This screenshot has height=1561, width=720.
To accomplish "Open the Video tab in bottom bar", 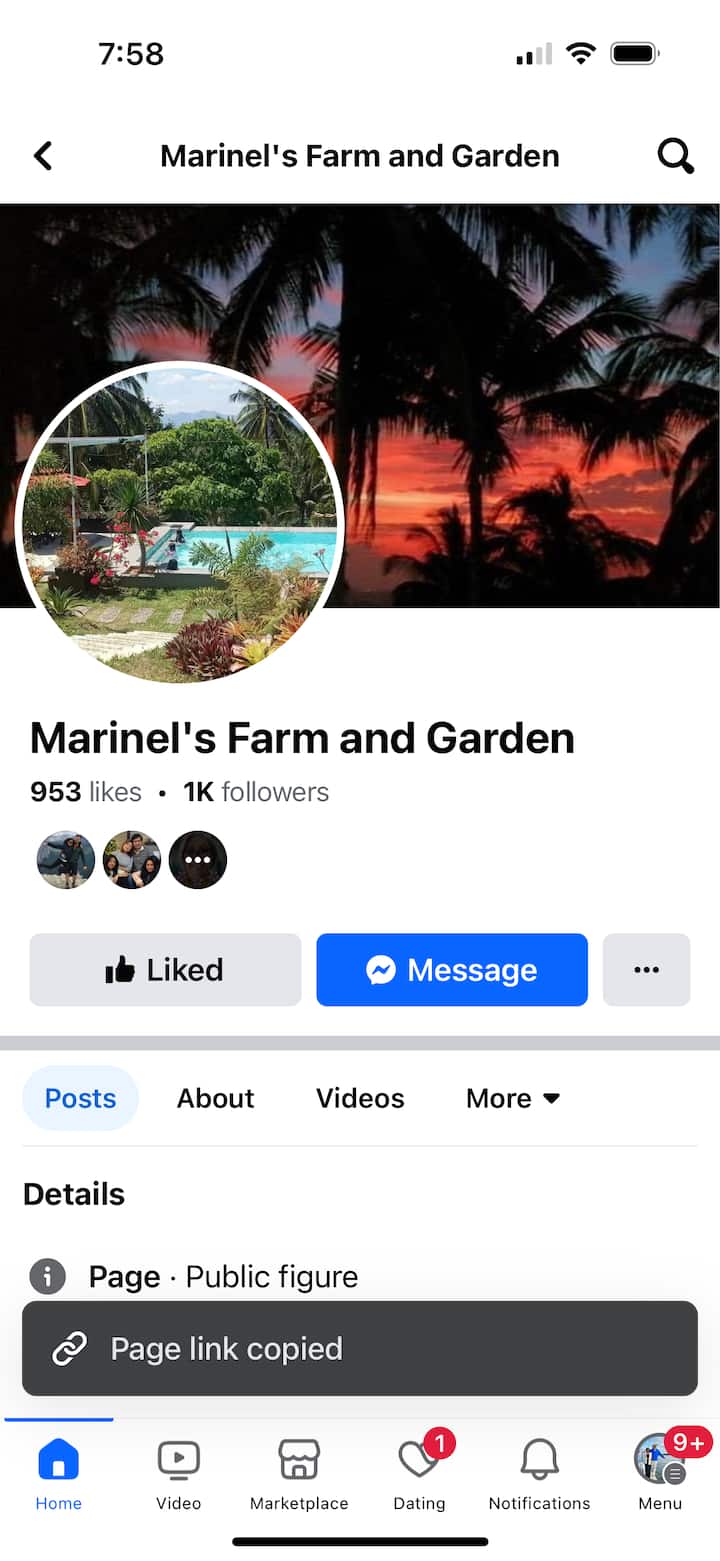I will pyautogui.click(x=179, y=1475).
